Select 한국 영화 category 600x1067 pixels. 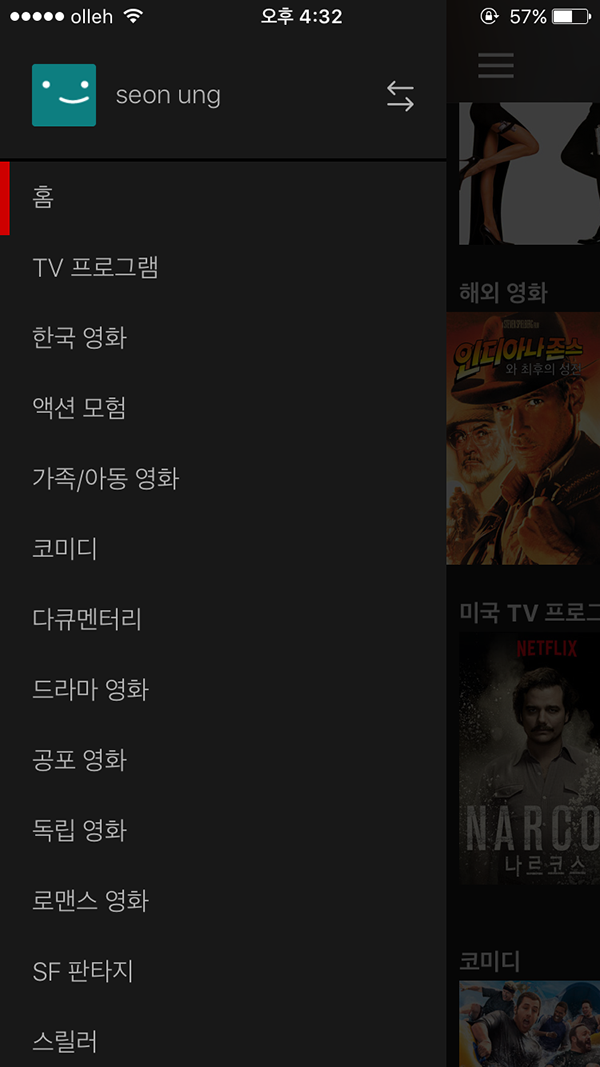click(80, 338)
